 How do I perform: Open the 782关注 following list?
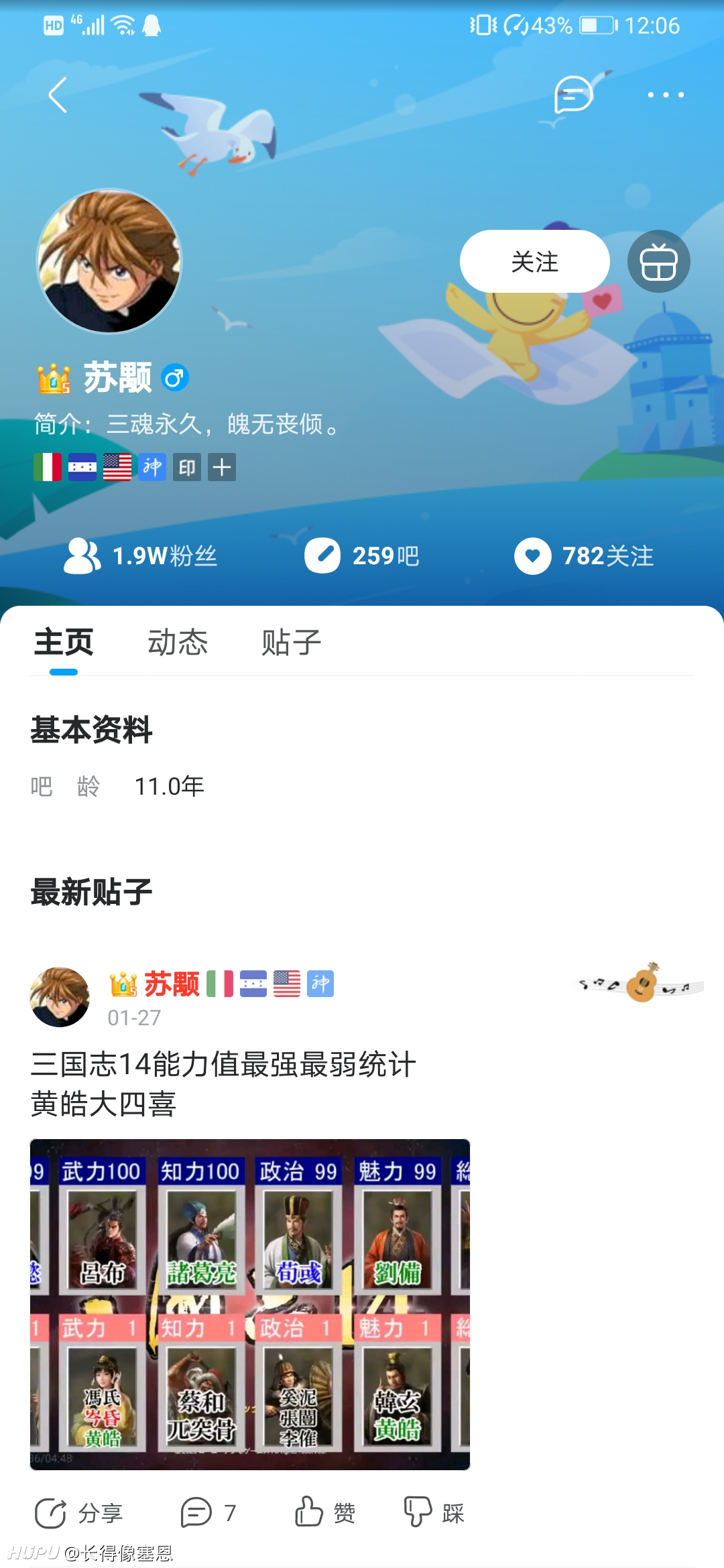click(584, 556)
